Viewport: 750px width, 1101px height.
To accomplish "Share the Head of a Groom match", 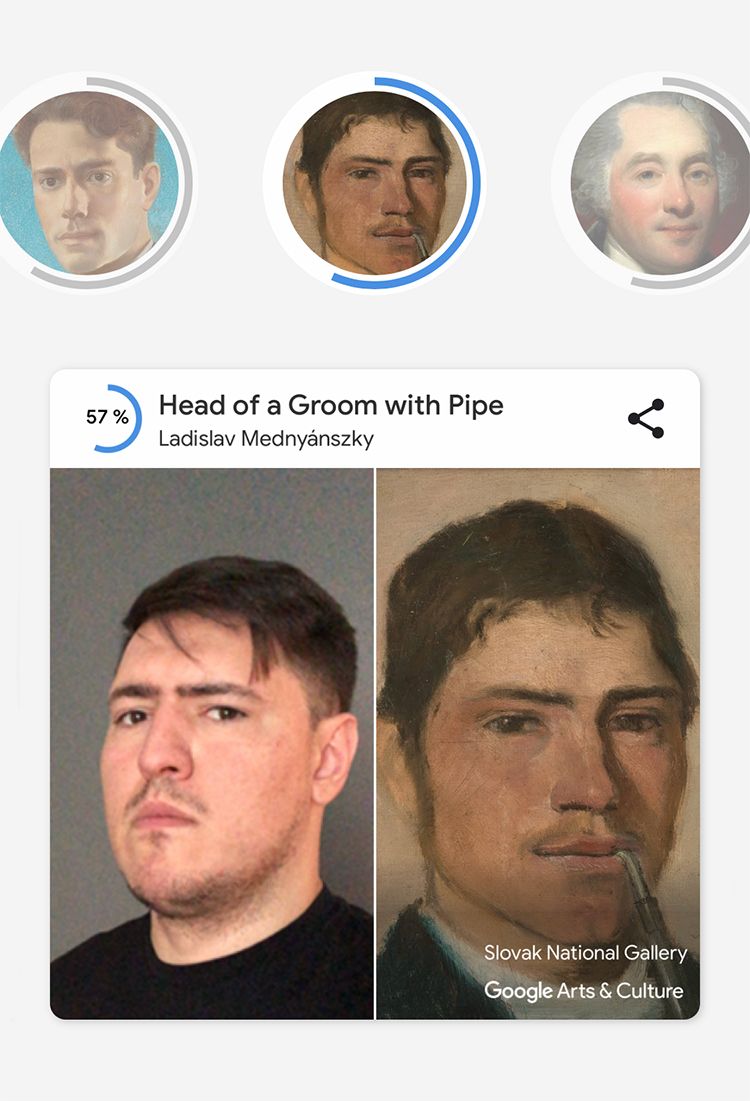I will [646, 419].
